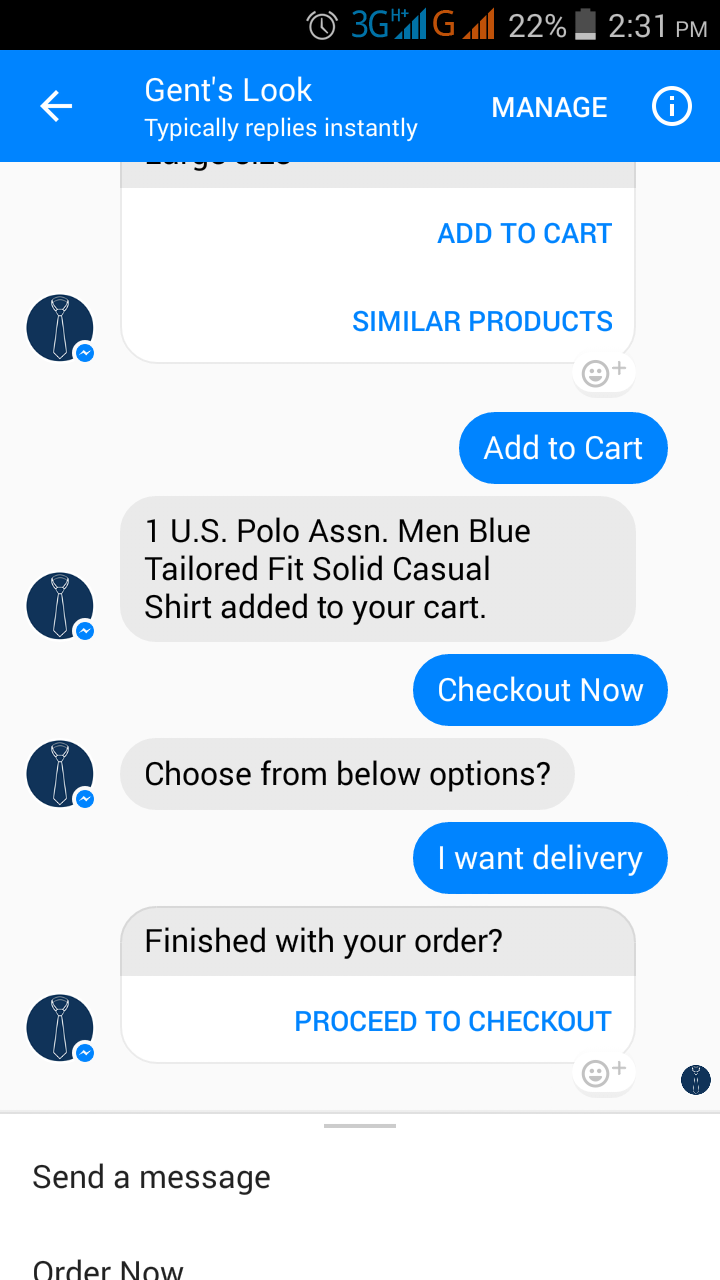Tap the seen indicator avatar at bottom right
The width and height of the screenshot is (720, 1280).
(x=695, y=1080)
